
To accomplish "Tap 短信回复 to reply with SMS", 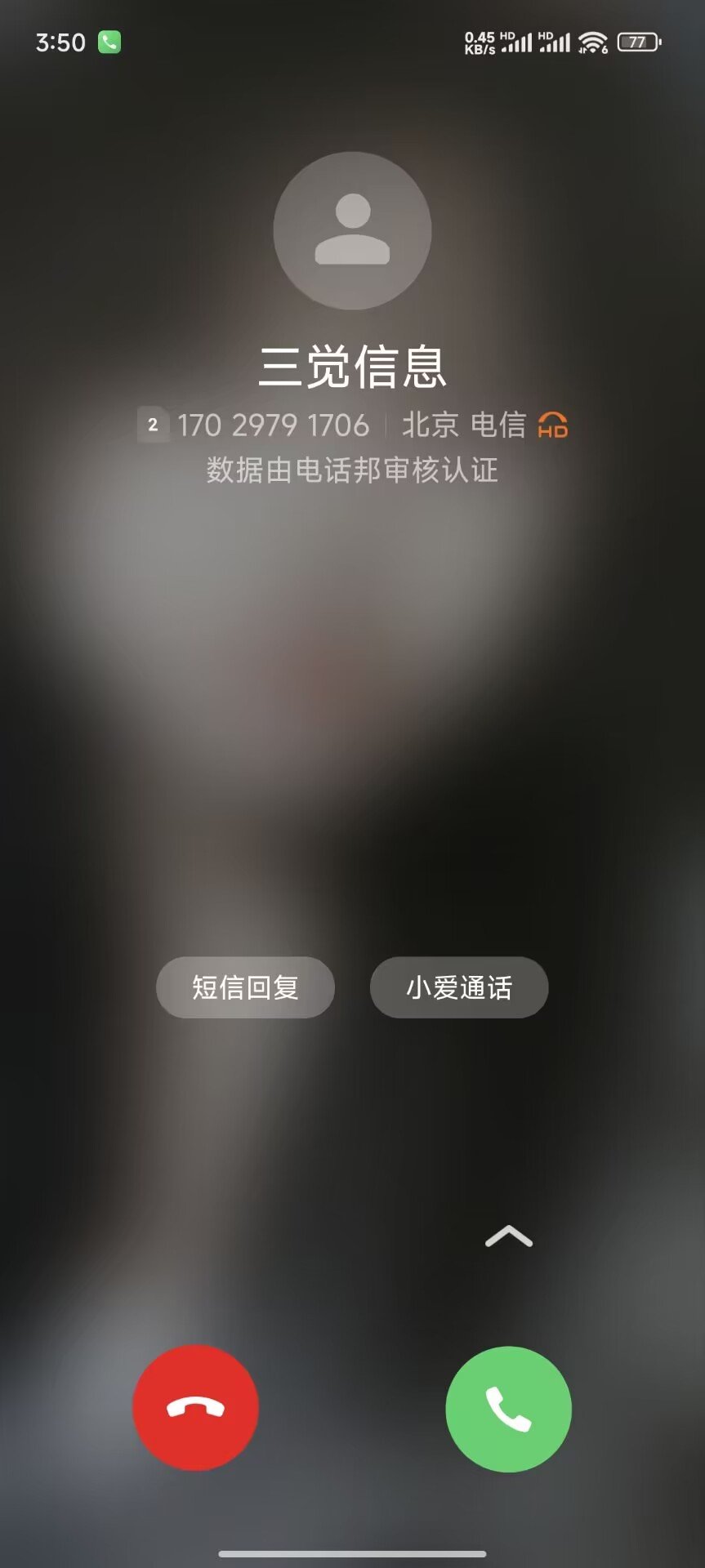I will 244,987.
